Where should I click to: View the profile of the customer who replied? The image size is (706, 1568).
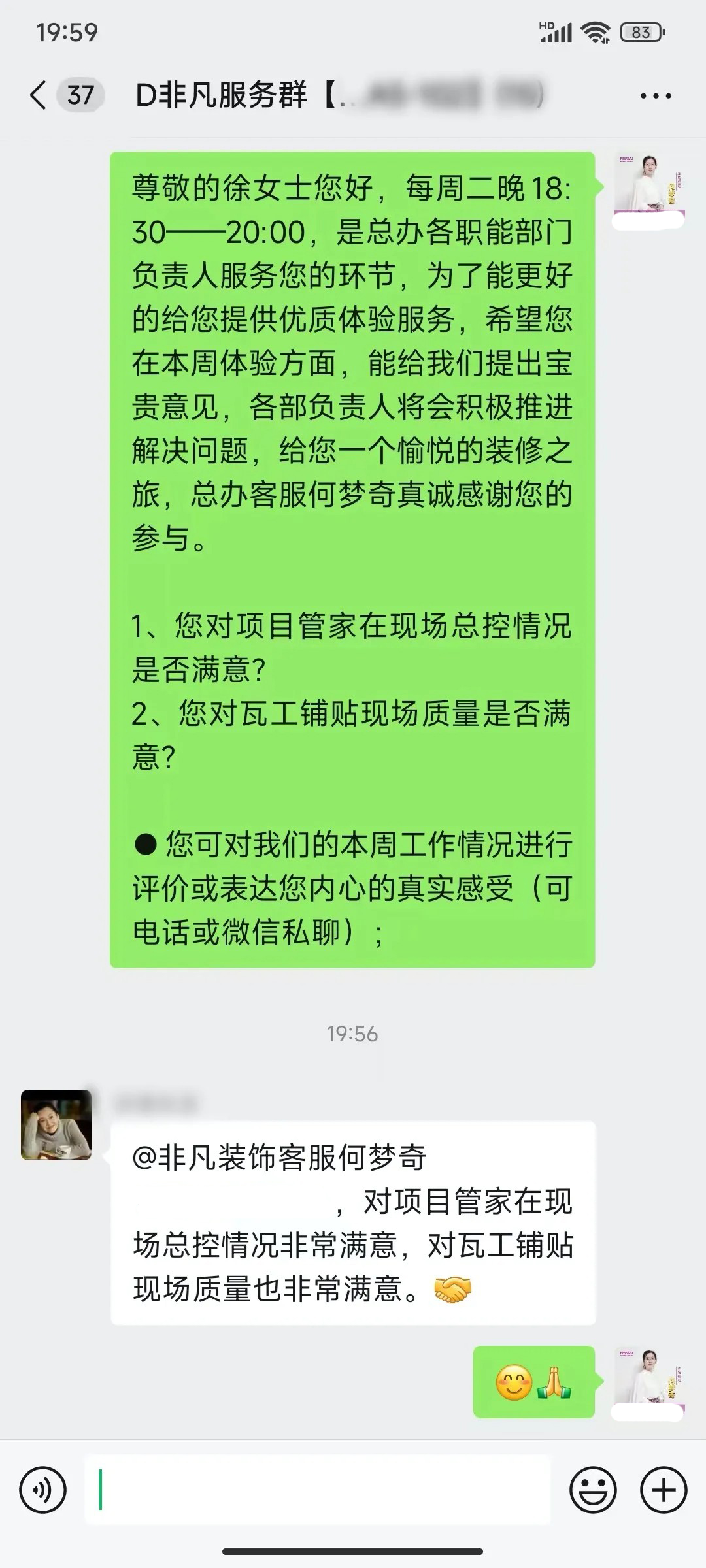click(x=56, y=1125)
